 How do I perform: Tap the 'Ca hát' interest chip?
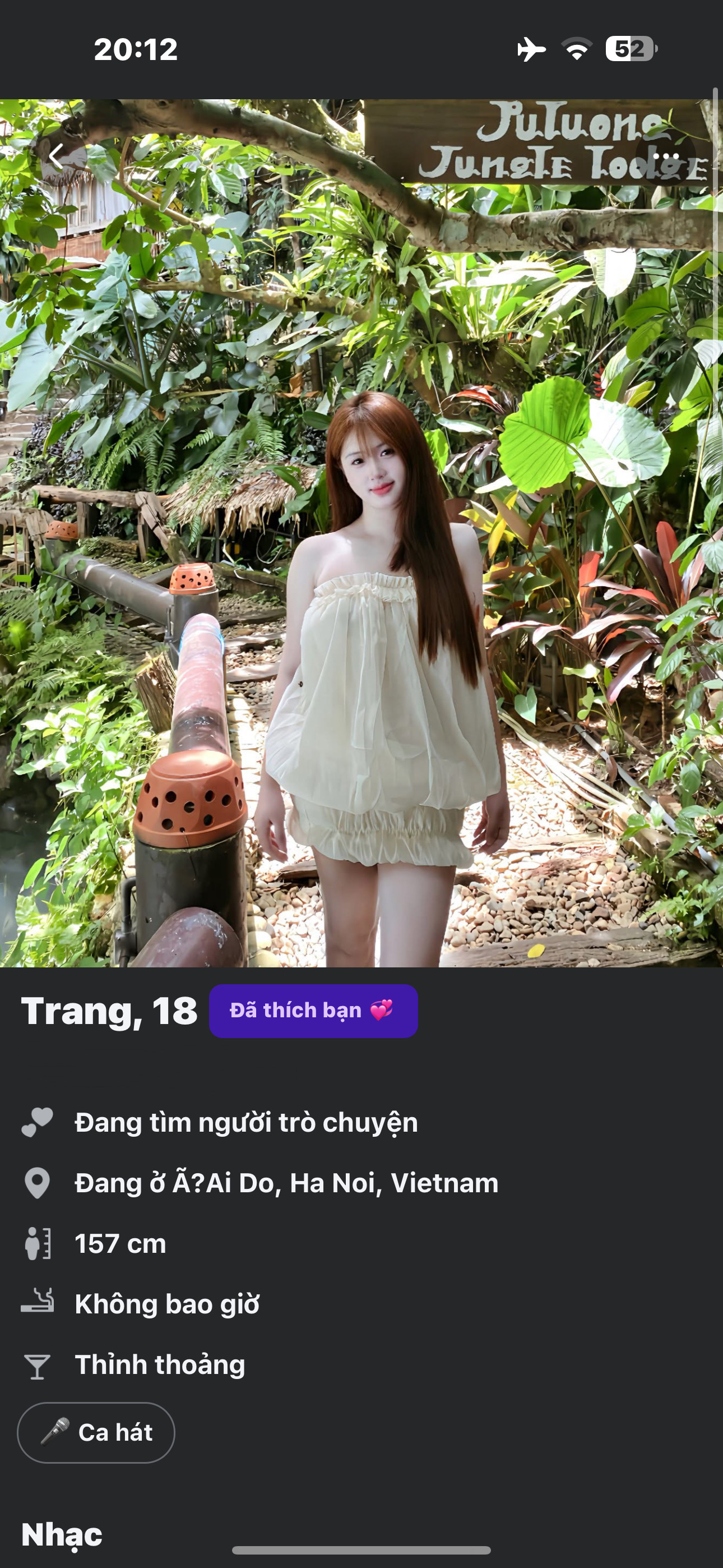coord(96,1432)
